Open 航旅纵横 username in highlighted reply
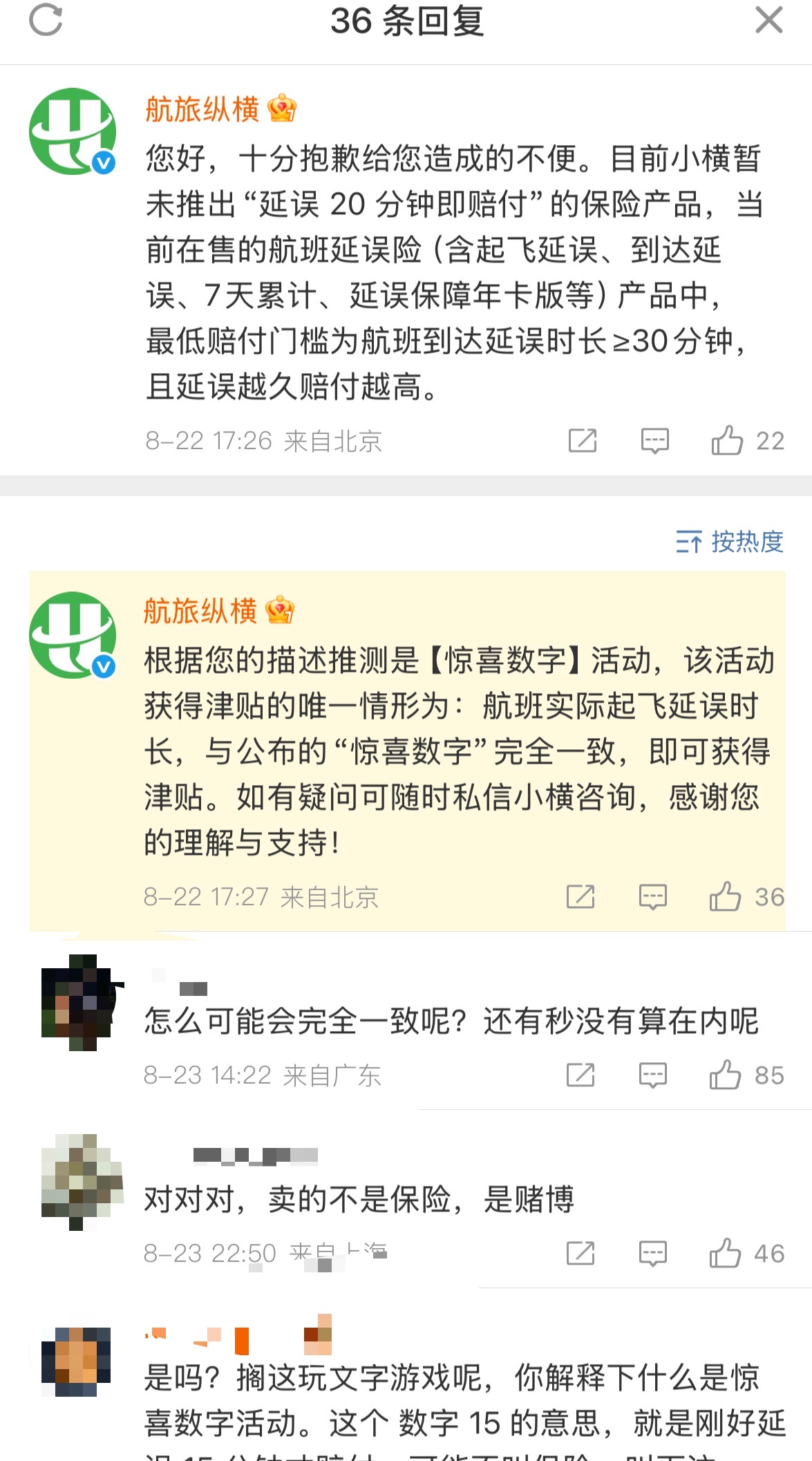 (x=200, y=612)
